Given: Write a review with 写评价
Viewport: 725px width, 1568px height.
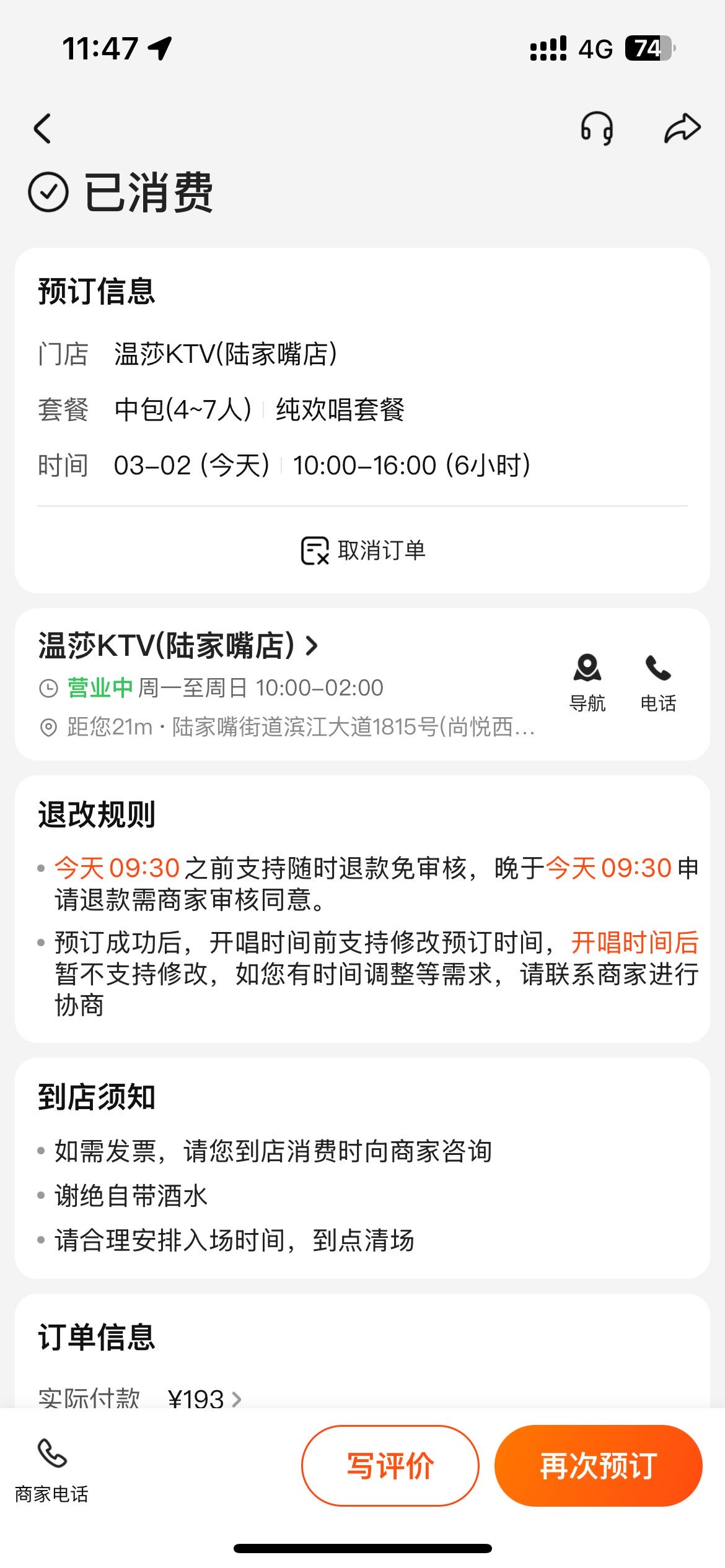Looking at the screenshot, I should point(390,1466).
